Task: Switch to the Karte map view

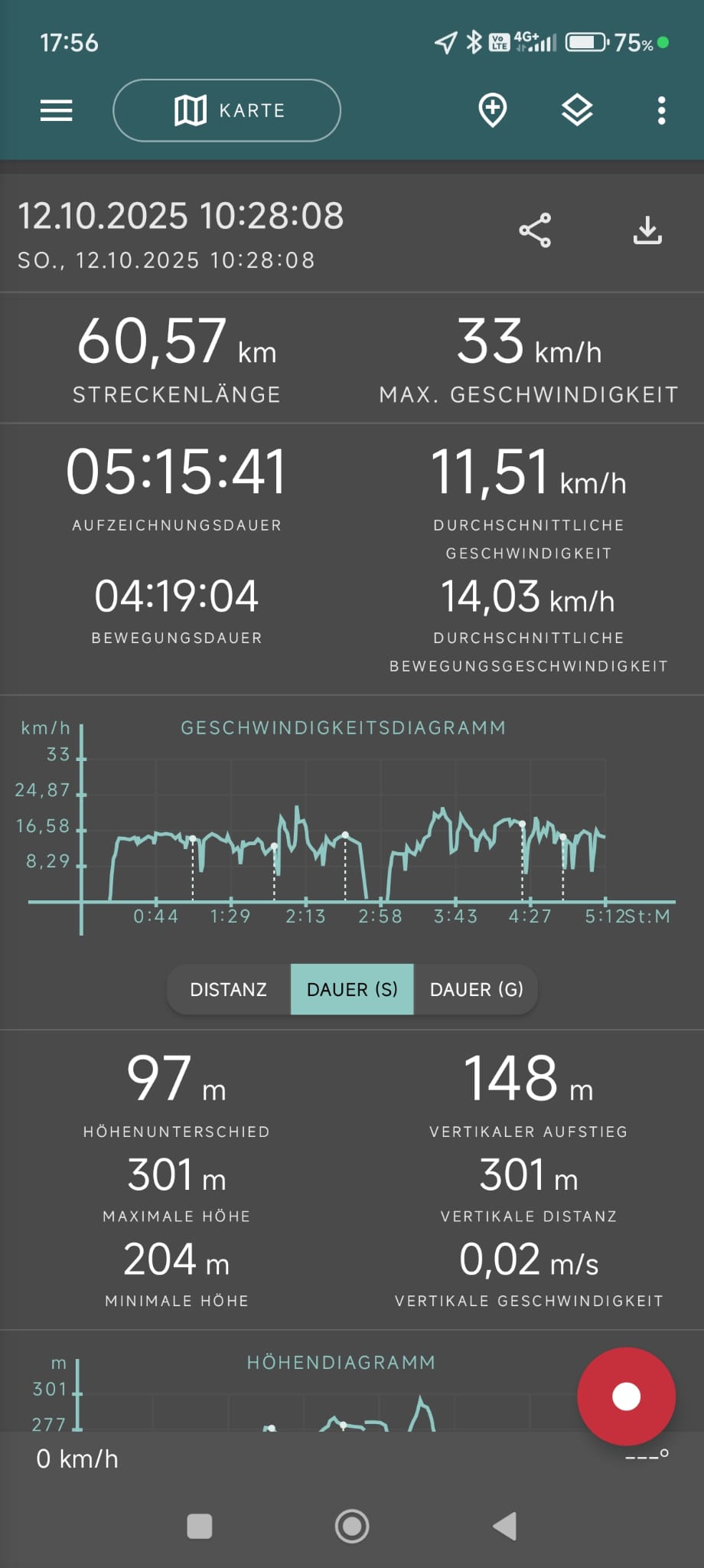Action: (227, 111)
